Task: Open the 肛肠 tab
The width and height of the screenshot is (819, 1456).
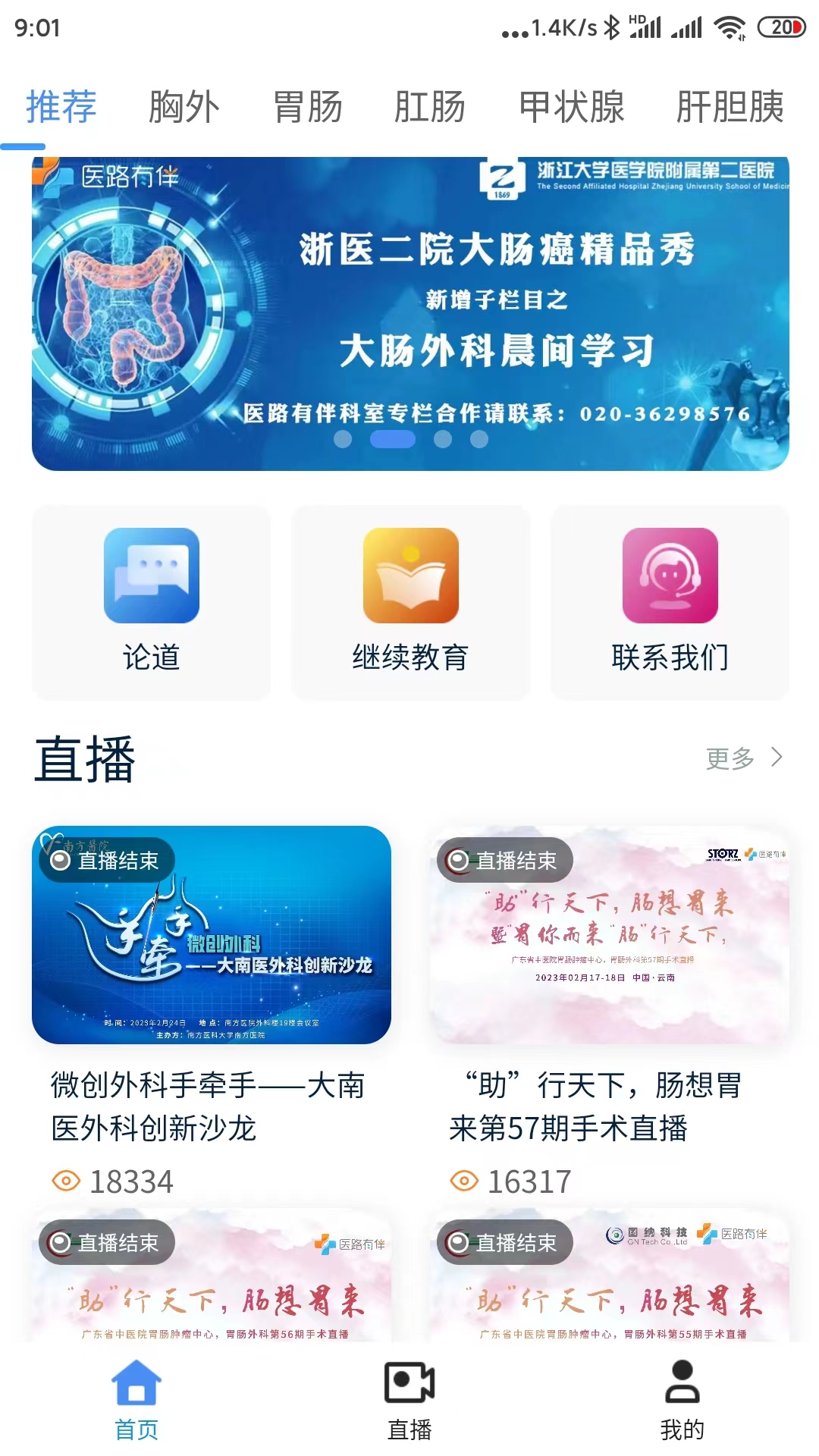Action: click(430, 107)
